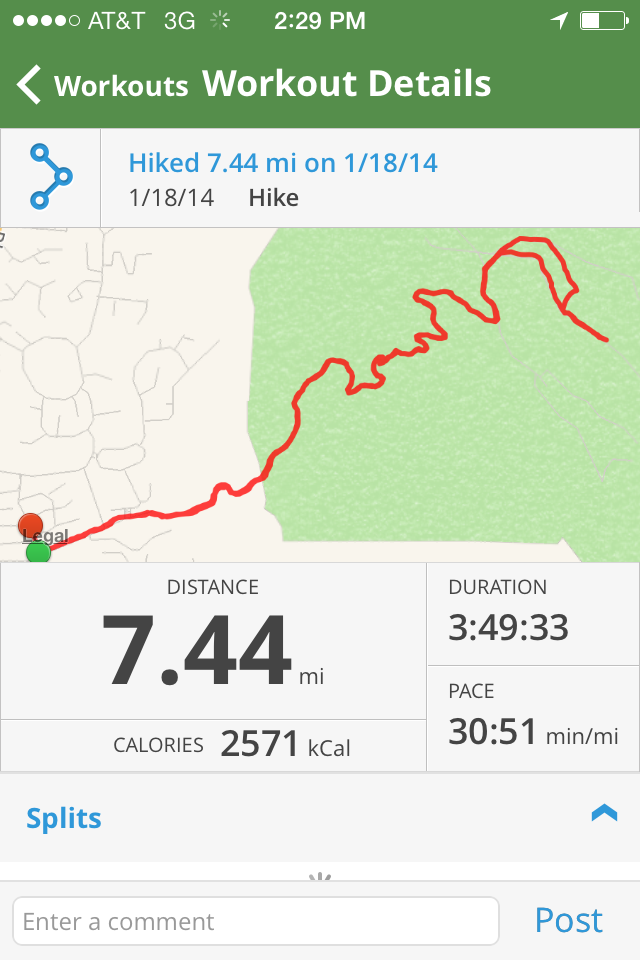This screenshot has height=960, width=640.
Task: Tap the route icon beside workout title
Action: click(x=50, y=177)
